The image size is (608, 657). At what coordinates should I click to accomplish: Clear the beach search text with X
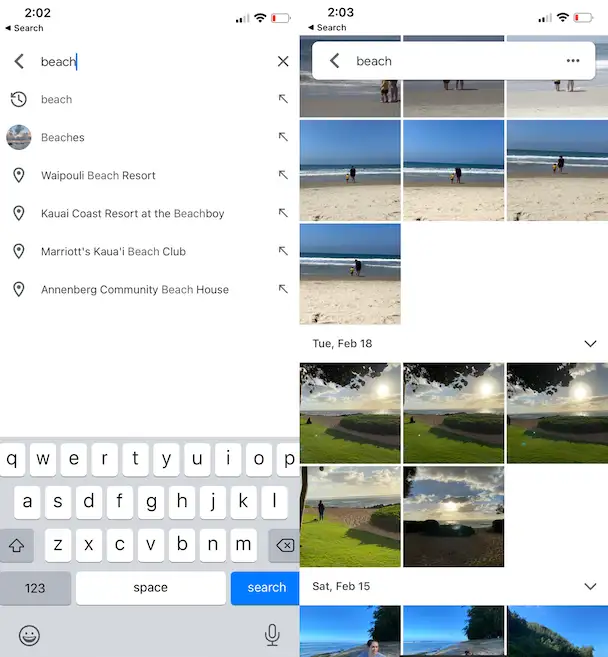(x=283, y=62)
